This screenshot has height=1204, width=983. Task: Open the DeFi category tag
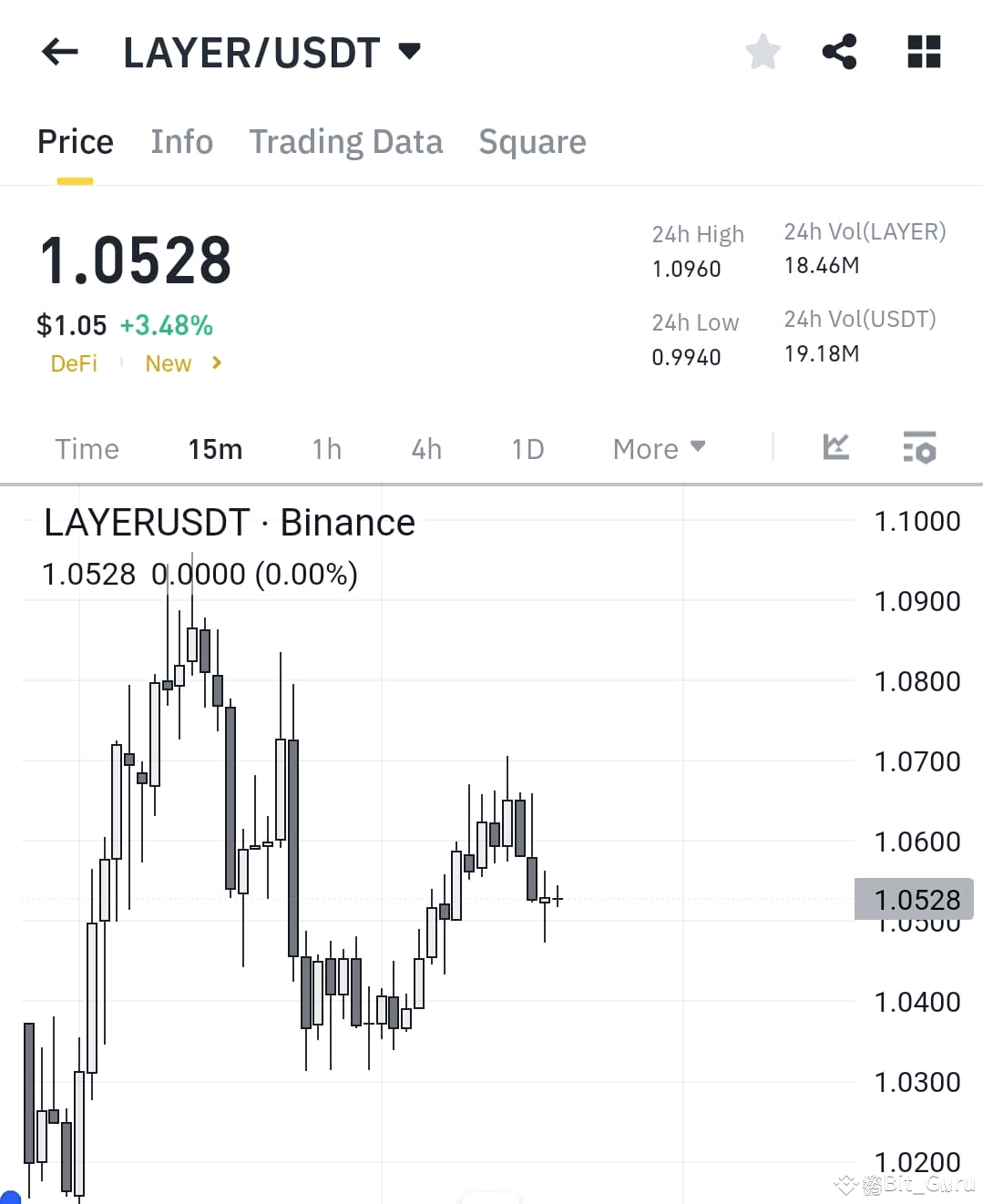74,363
